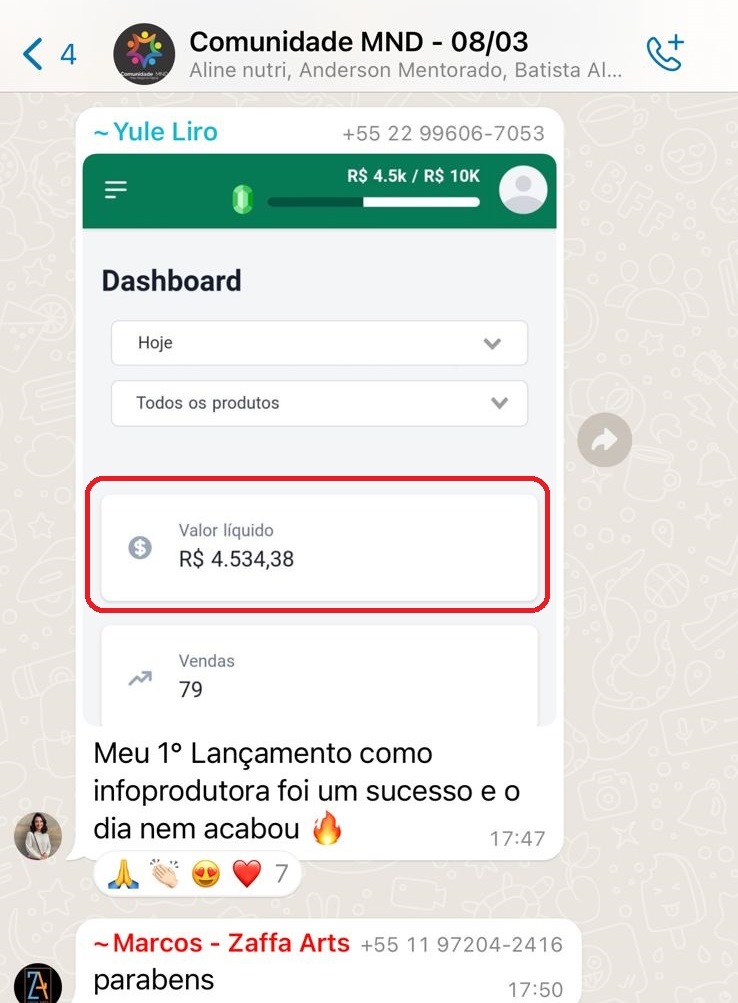Forward Yule Liro's image message
The width and height of the screenshot is (738, 1003).
point(604,440)
